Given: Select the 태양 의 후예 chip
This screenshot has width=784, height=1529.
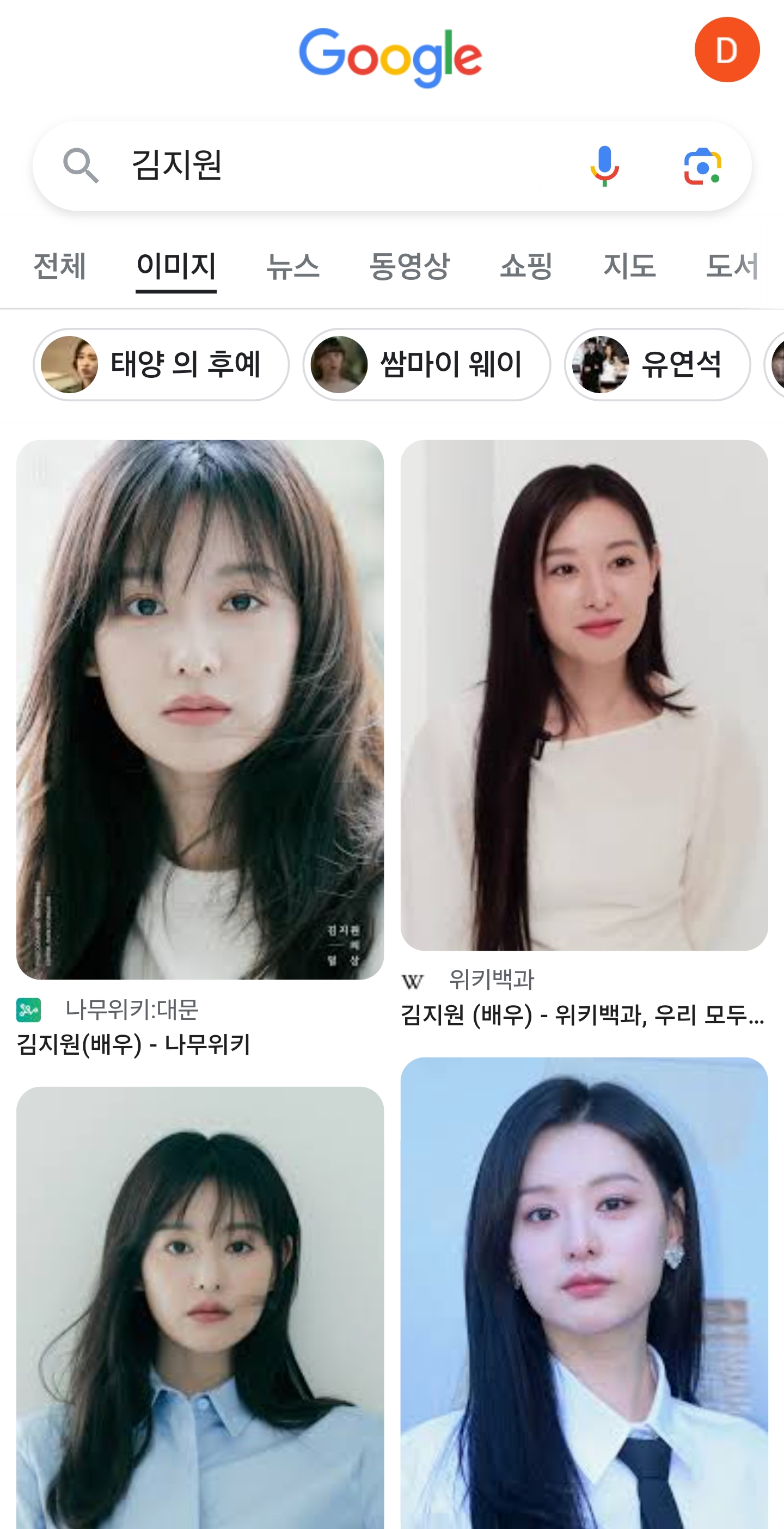Looking at the screenshot, I should (161, 364).
